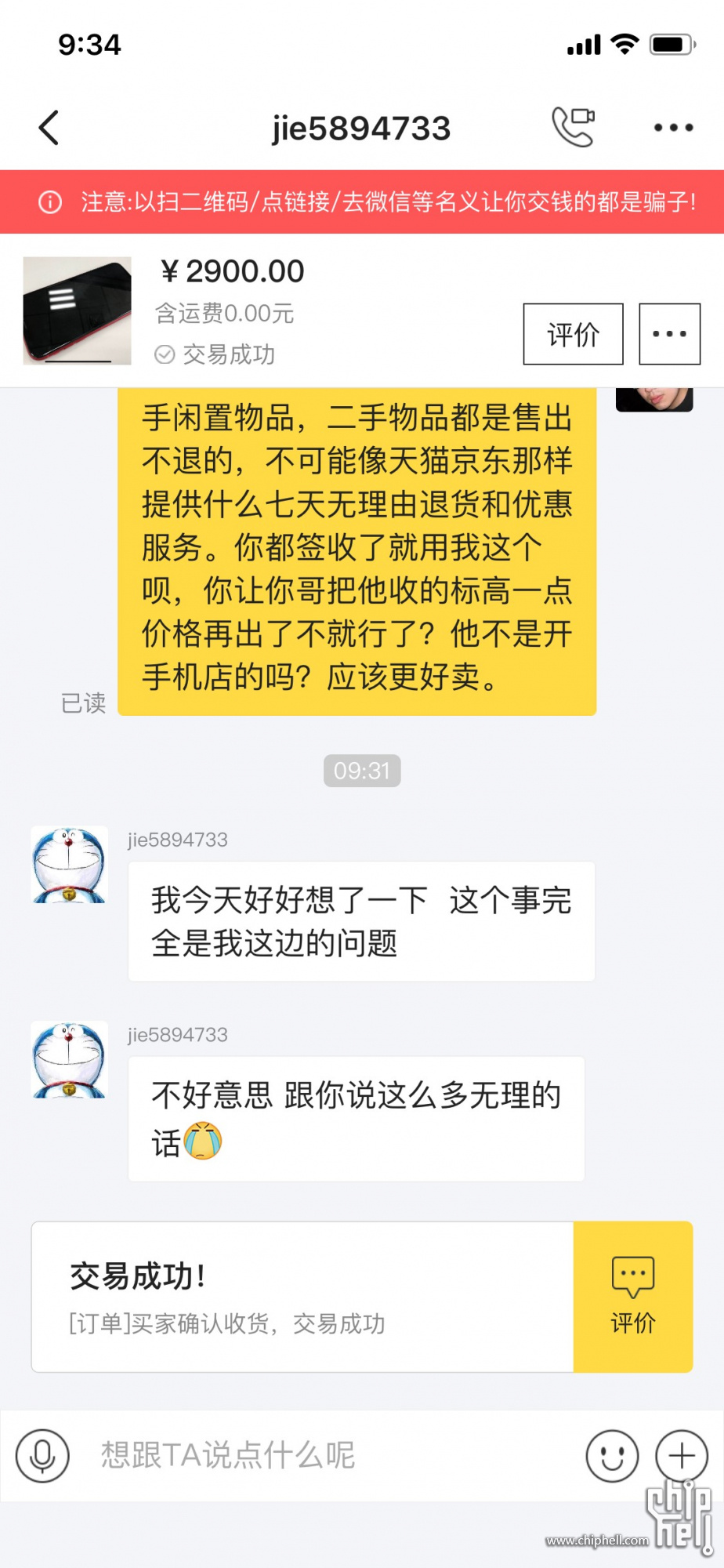Tap the yellow 评价 button on 交易成功 card
This screenshot has width=724, height=1568.
[632, 1297]
